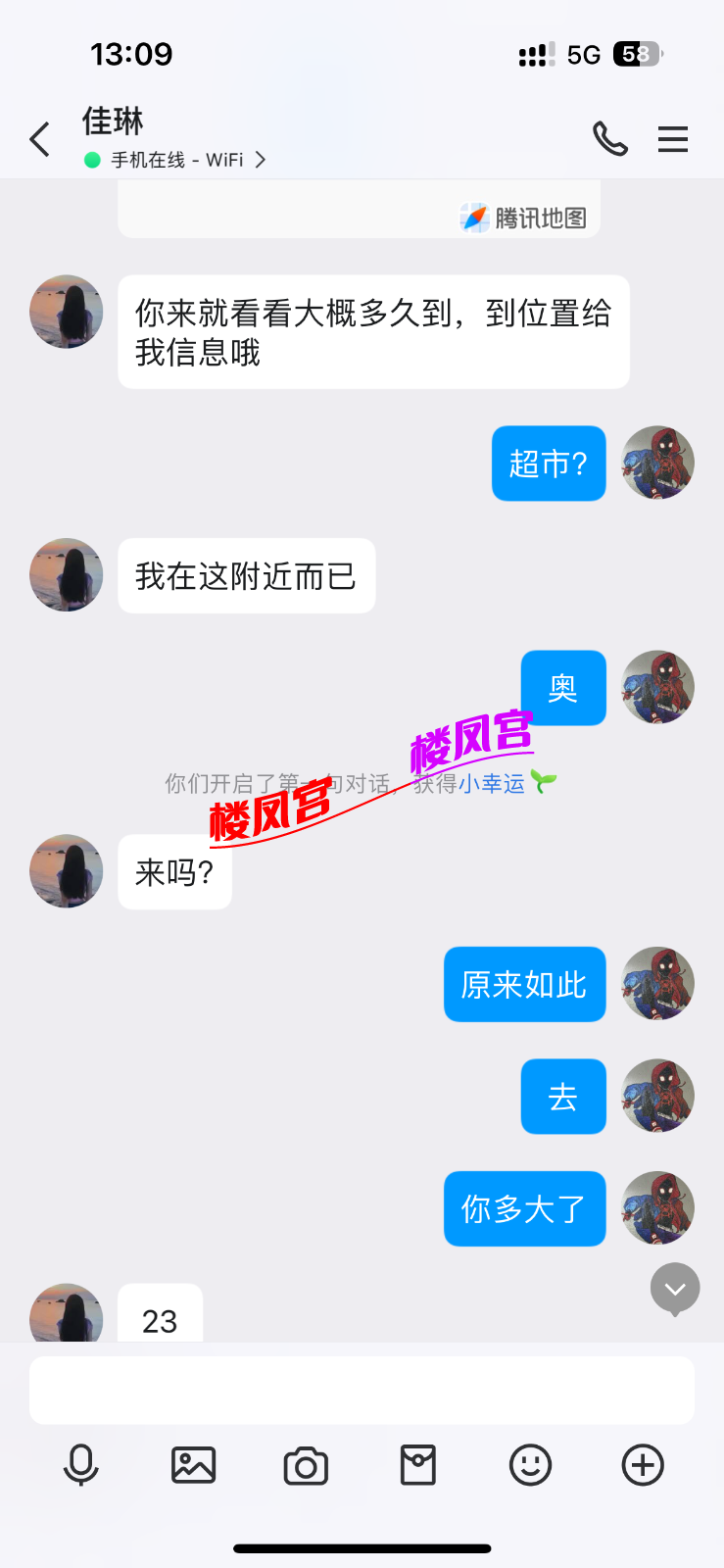Tap the Tencent Maps compass icon
The height and width of the screenshot is (1568, 724).
[474, 218]
